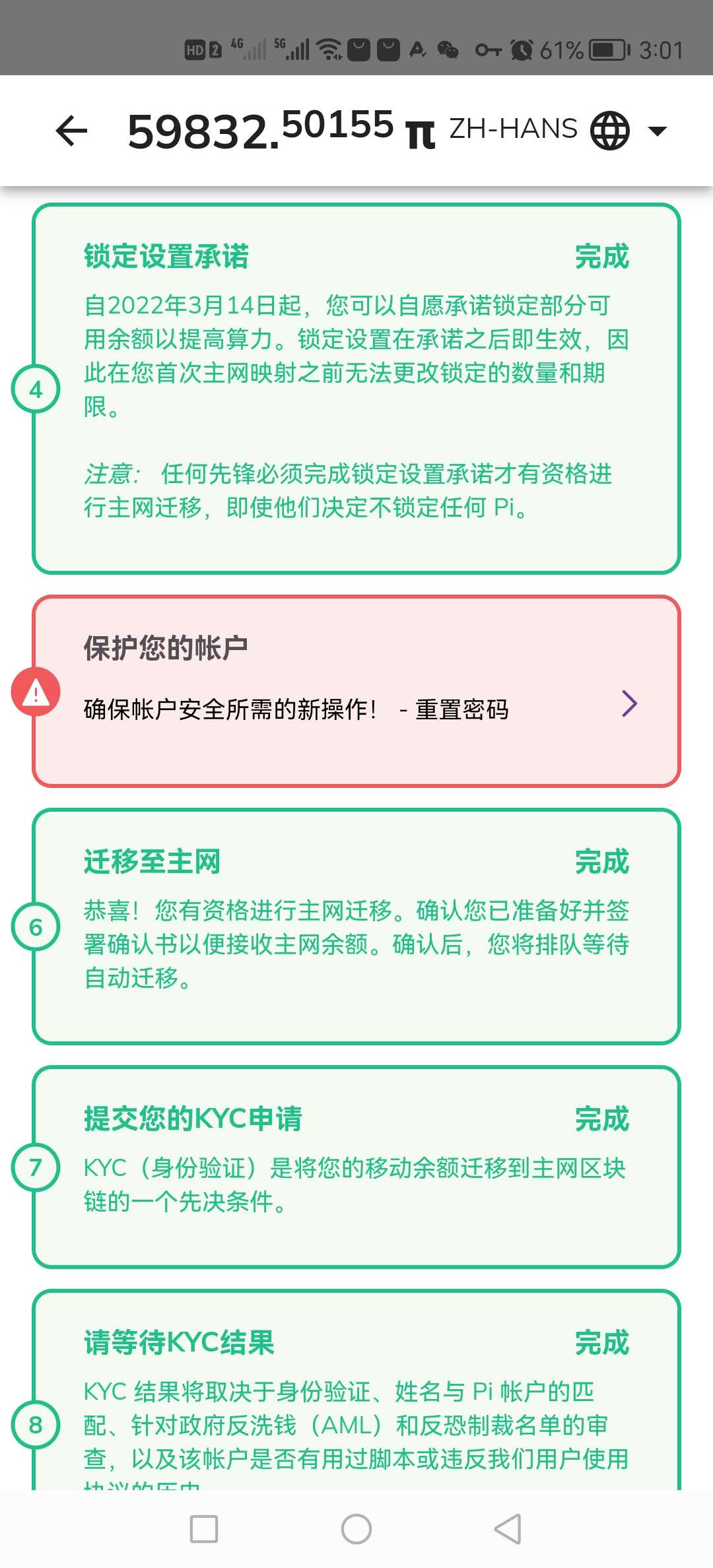Open recent apps from navigation bar
Image resolution: width=713 pixels, height=1568 pixels.
(204, 1529)
